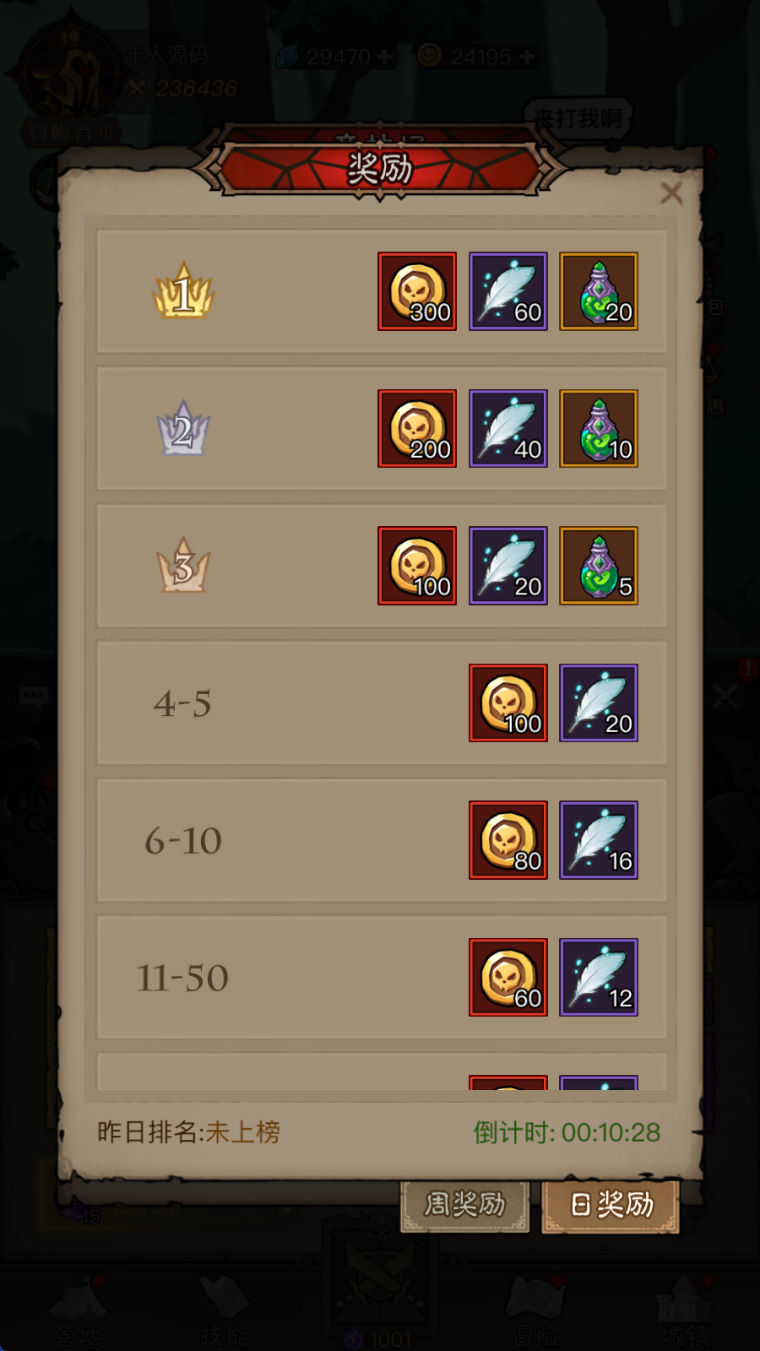Tap the 200 skull coin reward for rank 2
Viewport: 760px width, 1351px height.
[x=417, y=428]
